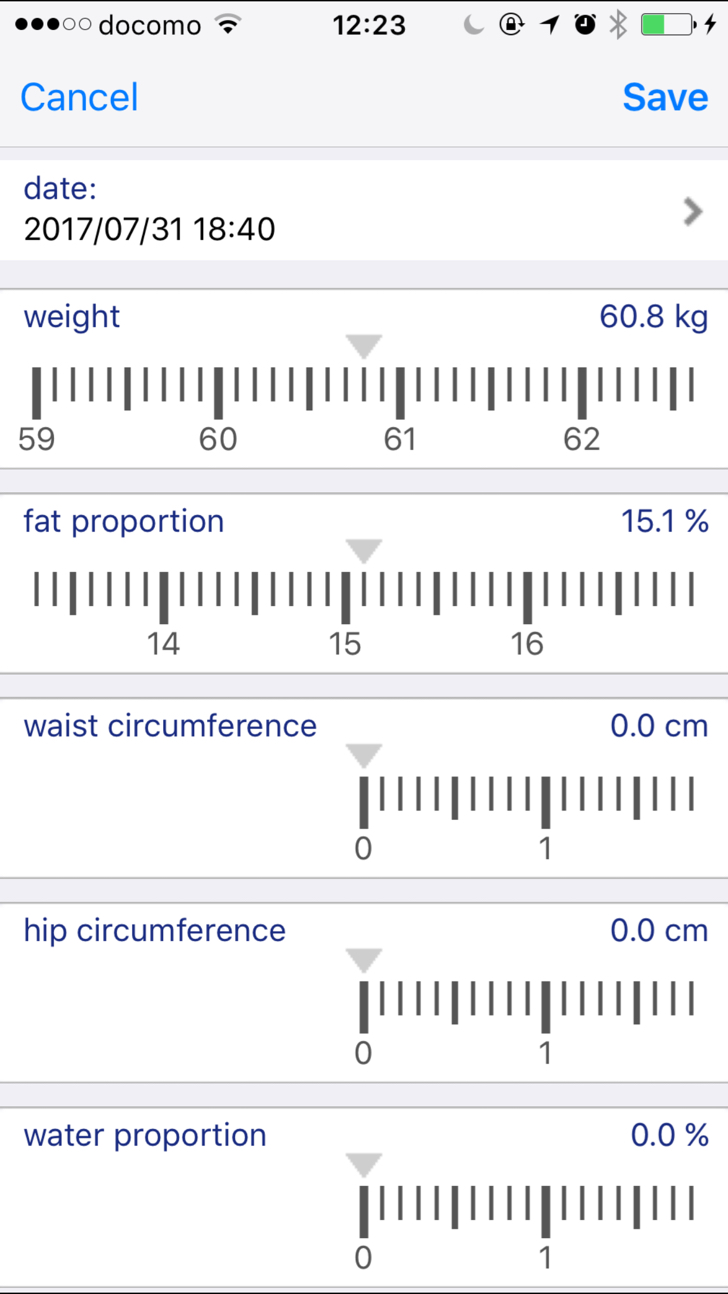Image resolution: width=728 pixels, height=1294 pixels.
Task: Cancel editing the record
Action: 79,97
